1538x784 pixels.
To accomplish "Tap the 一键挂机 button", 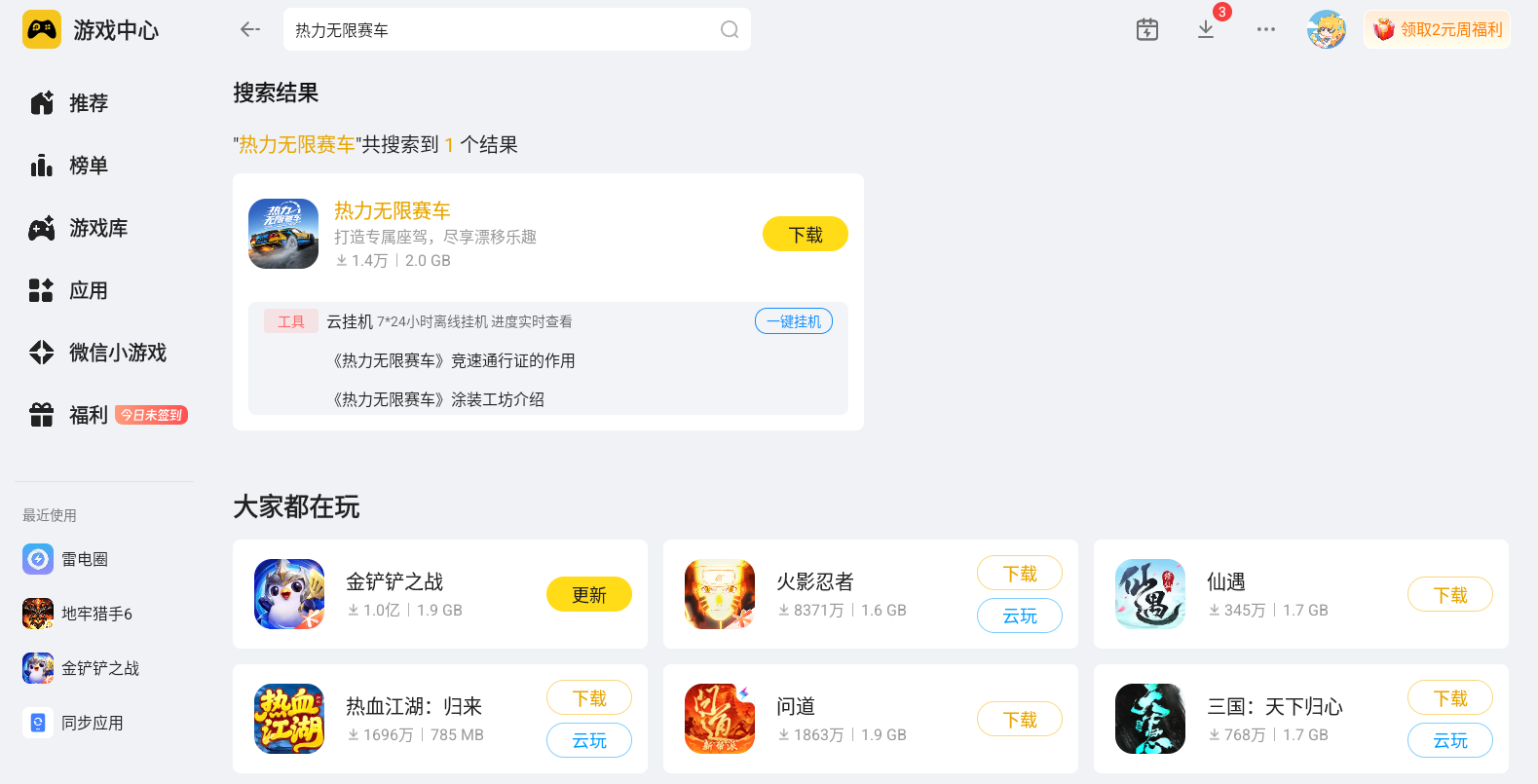I will 794,321.
